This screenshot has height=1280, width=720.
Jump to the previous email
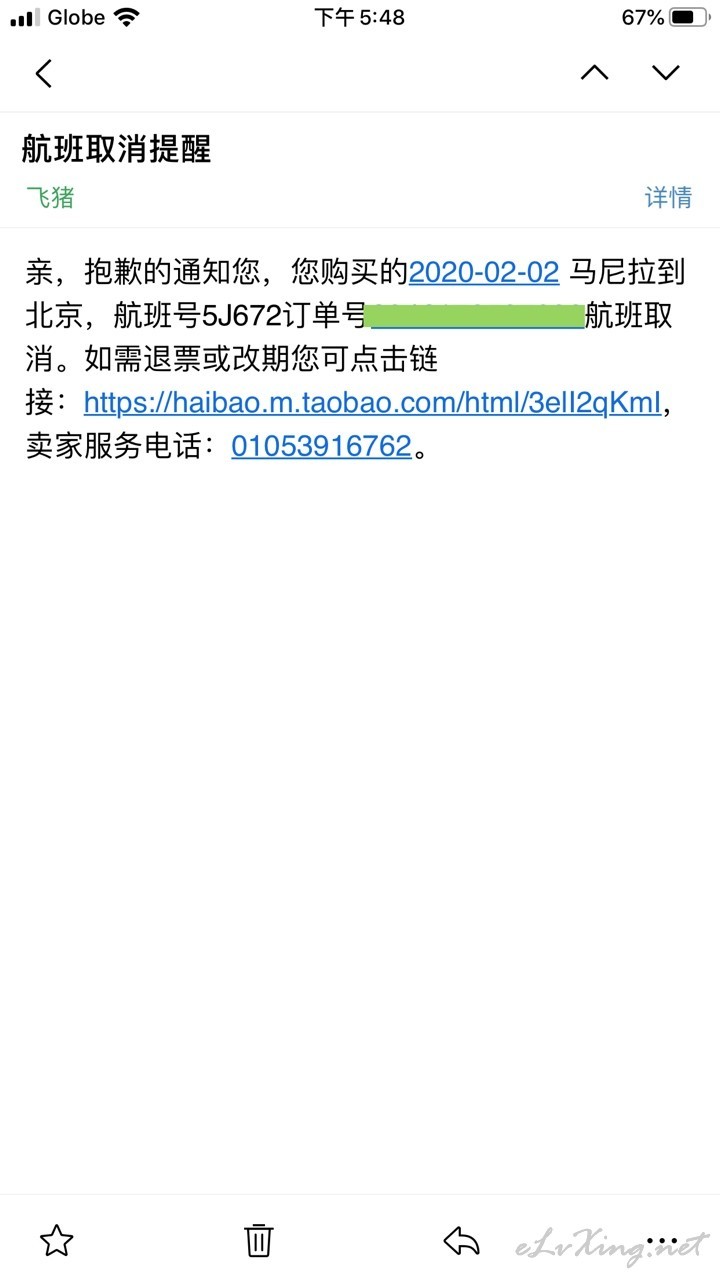pos(594,72)
